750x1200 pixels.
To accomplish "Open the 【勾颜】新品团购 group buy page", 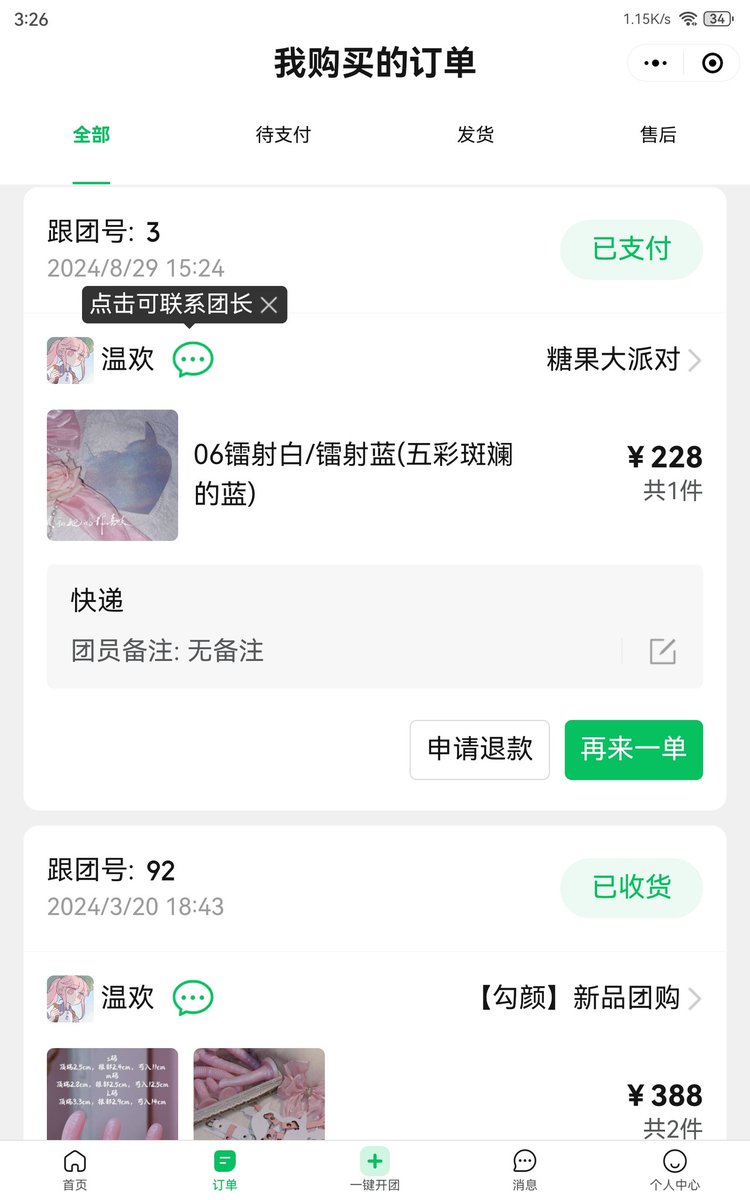I will pos(586,998).
